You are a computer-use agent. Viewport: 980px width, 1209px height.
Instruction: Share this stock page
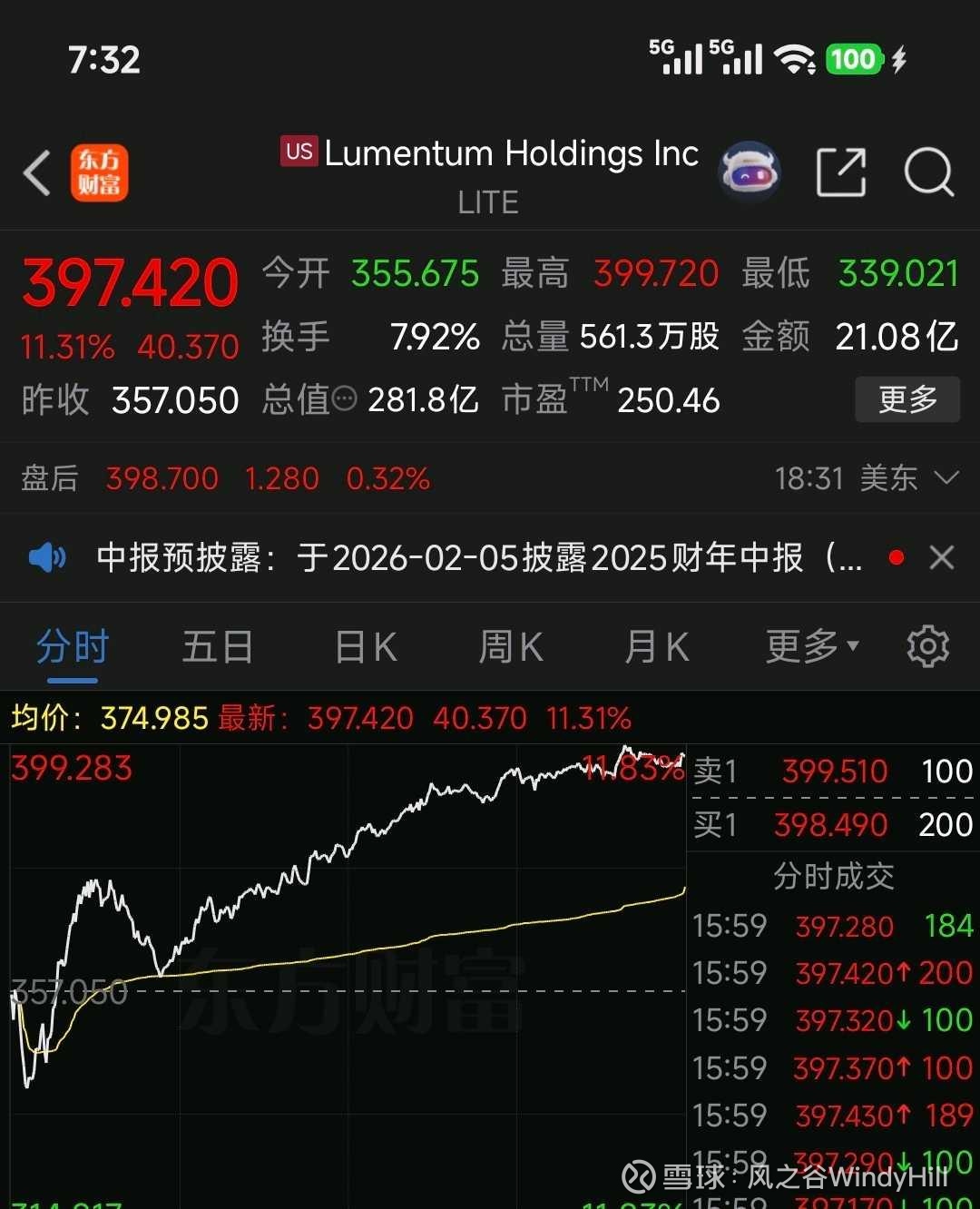click(841, 172)
